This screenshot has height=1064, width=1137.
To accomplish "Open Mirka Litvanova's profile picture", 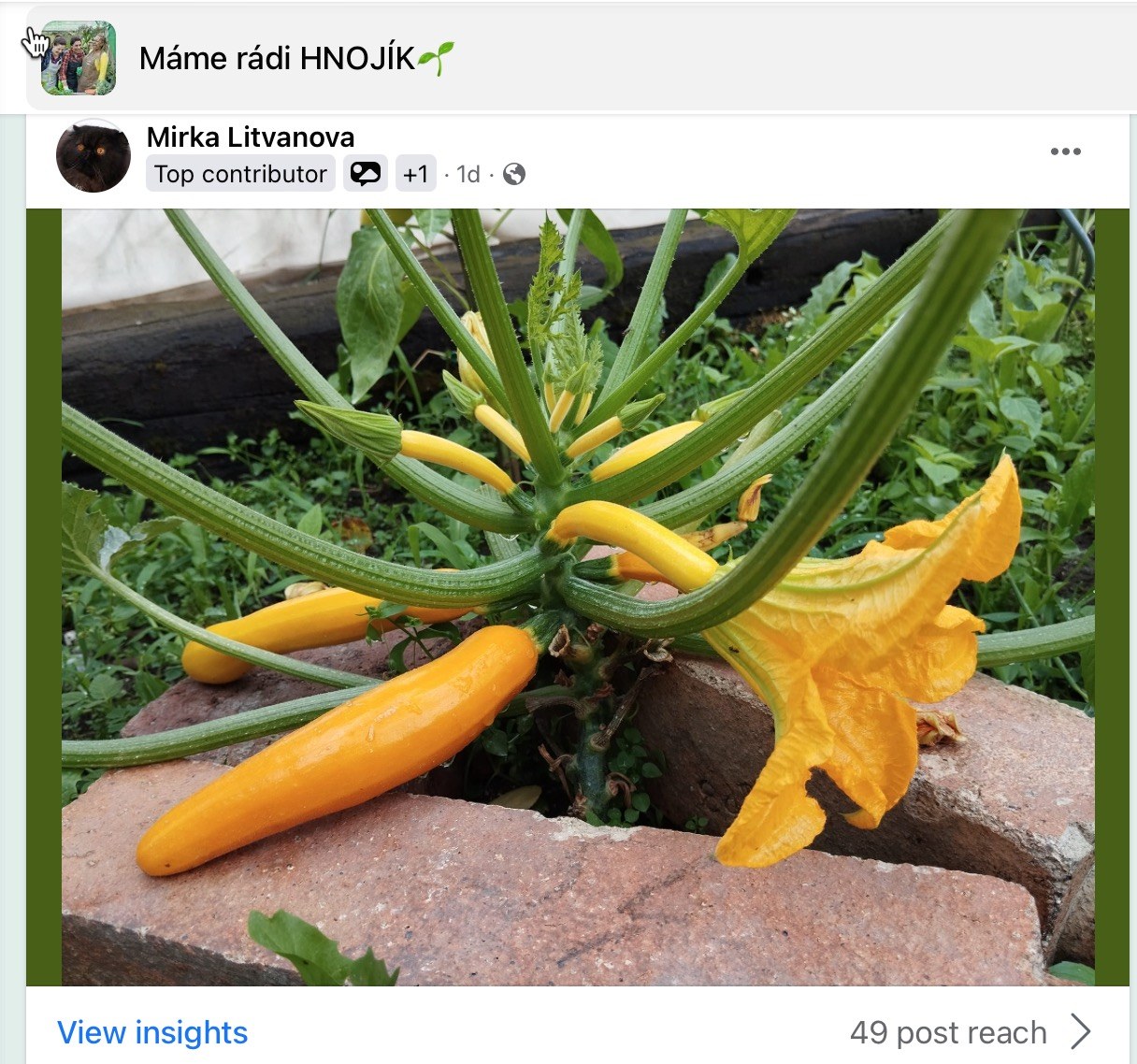I will click(93, 156).
